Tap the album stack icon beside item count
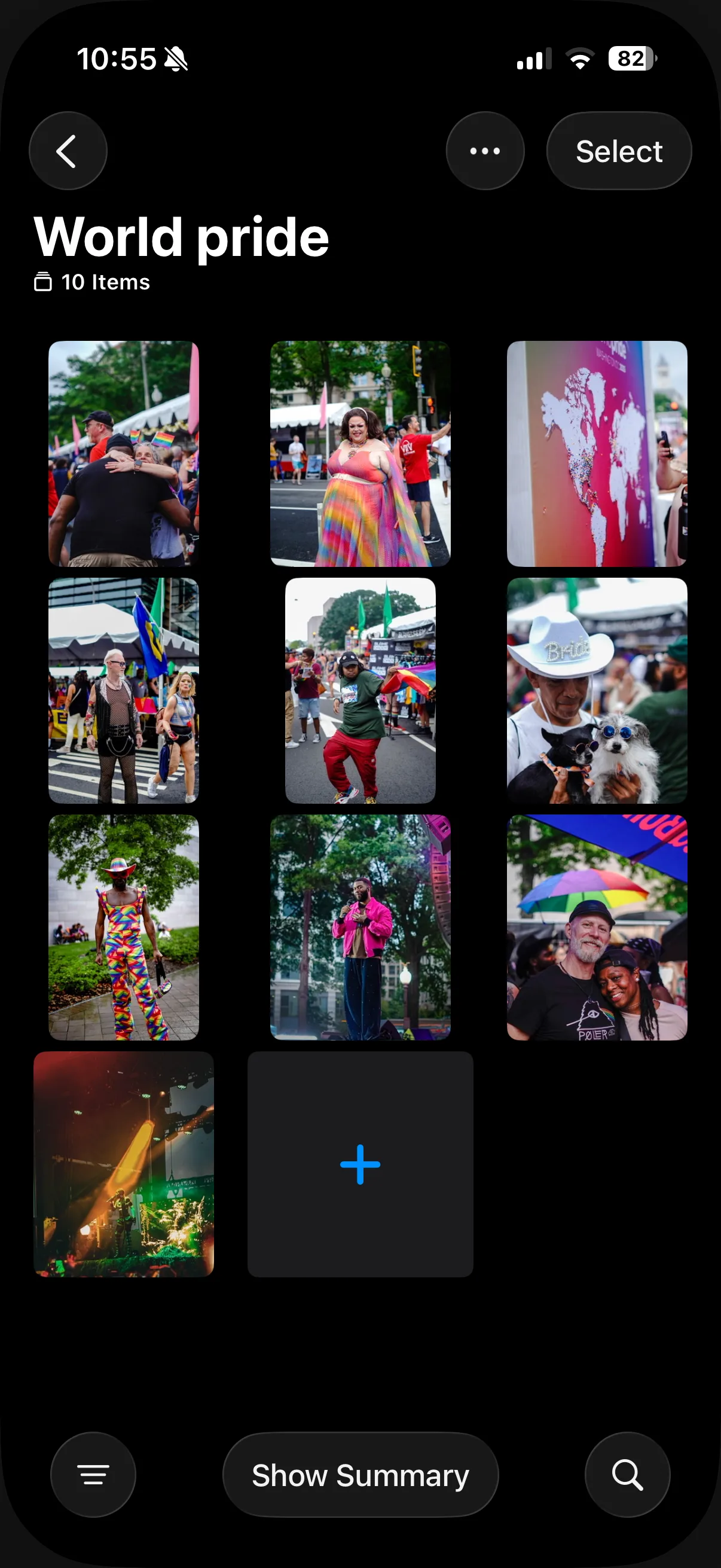The width and height of the screenshot is (721, 1568). [x=42, y=282]
